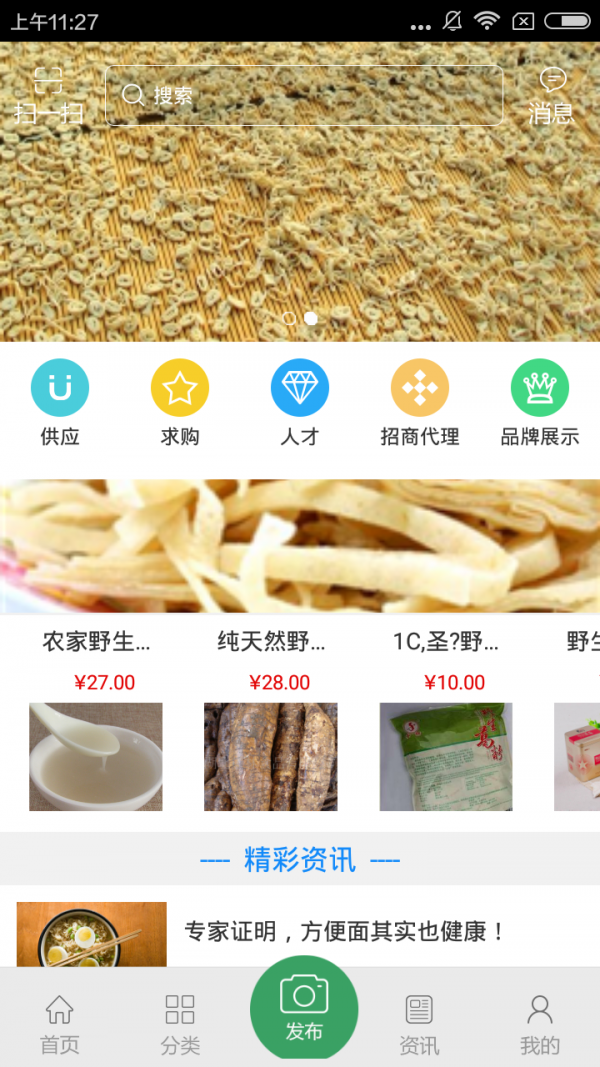Switch to the 分类 tab
This screenshot has width=600, height=1067.
[180, 1025]
